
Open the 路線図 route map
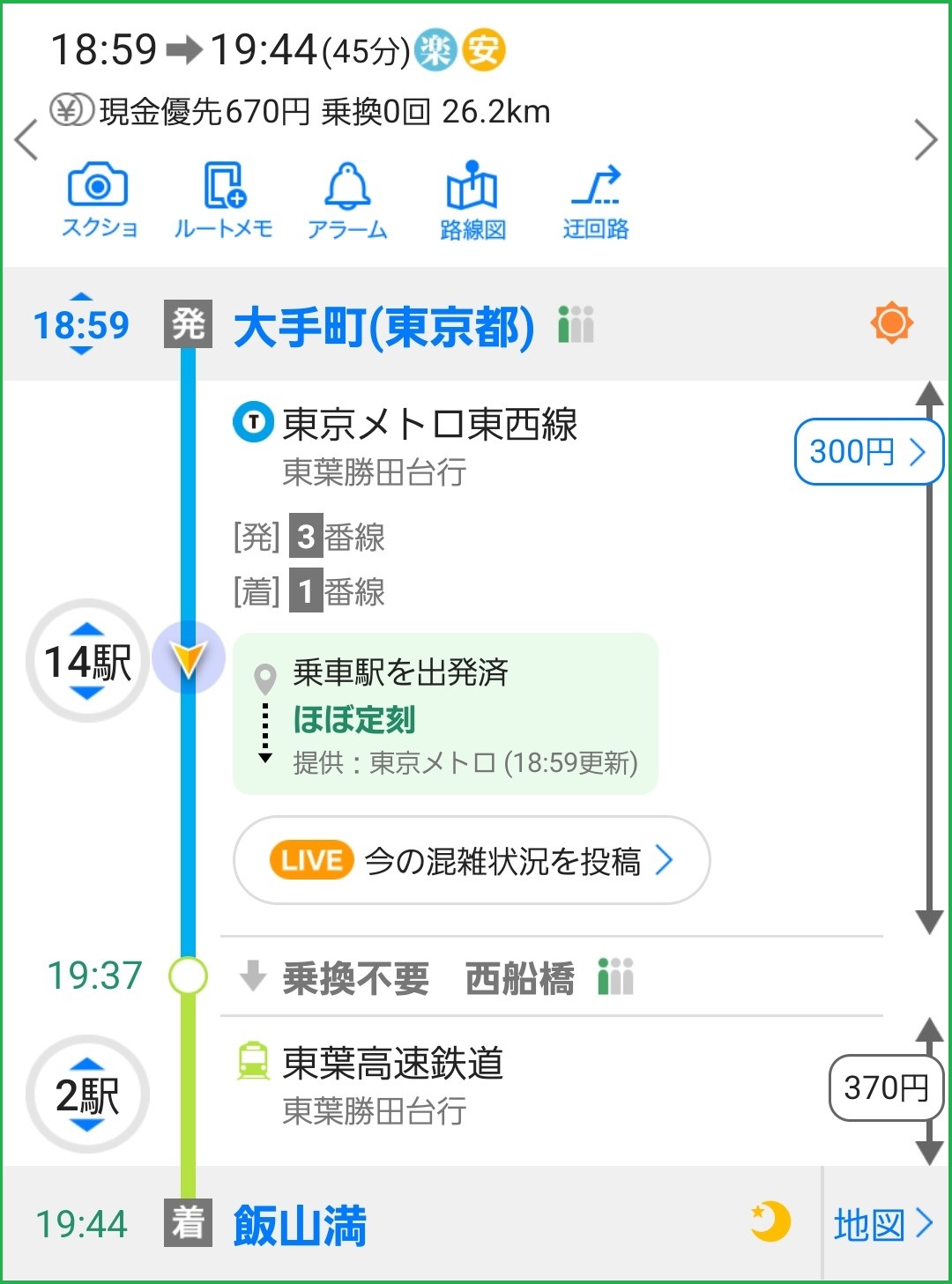pos(472,200)
